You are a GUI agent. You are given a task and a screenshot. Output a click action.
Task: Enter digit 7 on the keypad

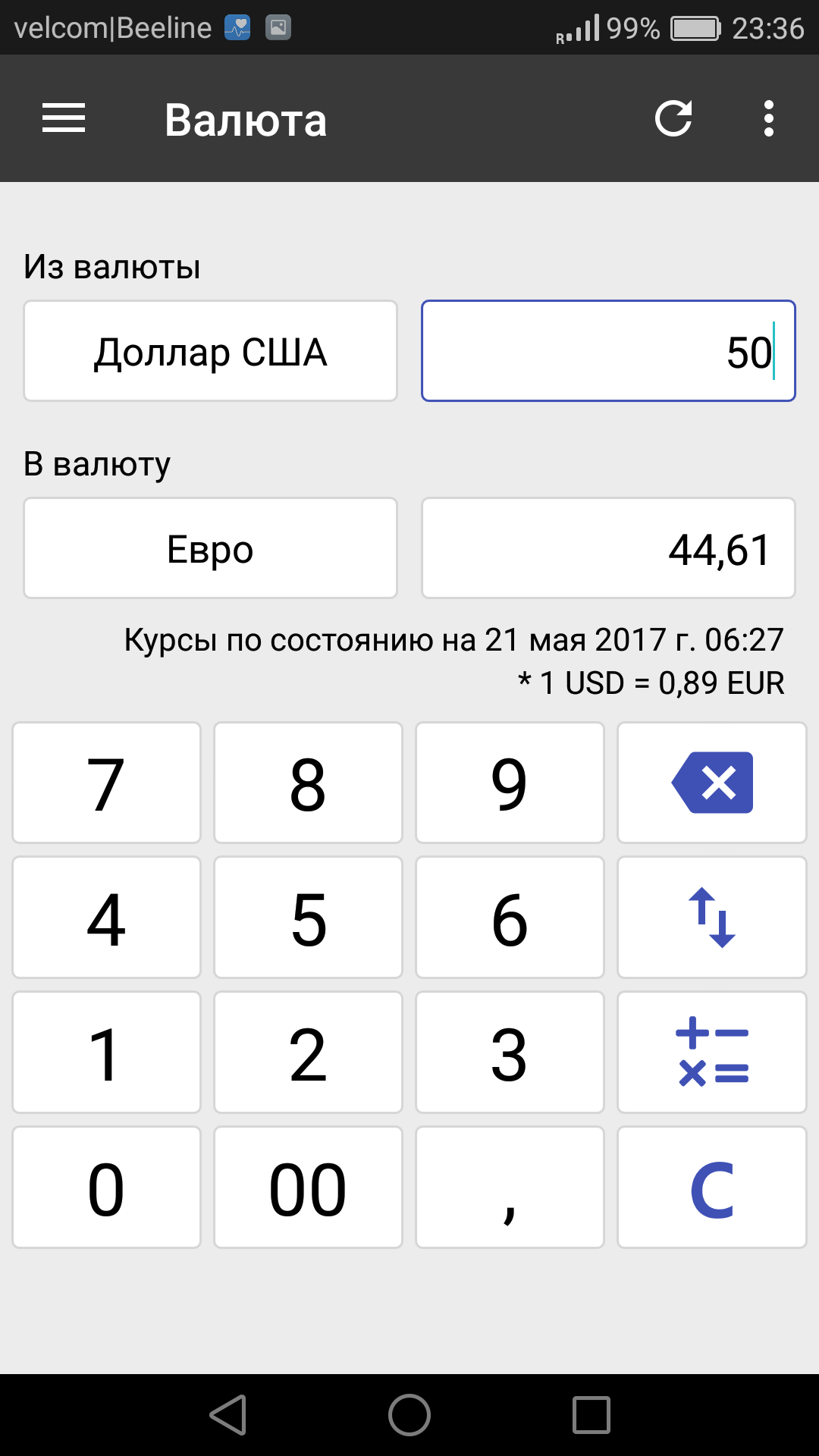(107, 783)
